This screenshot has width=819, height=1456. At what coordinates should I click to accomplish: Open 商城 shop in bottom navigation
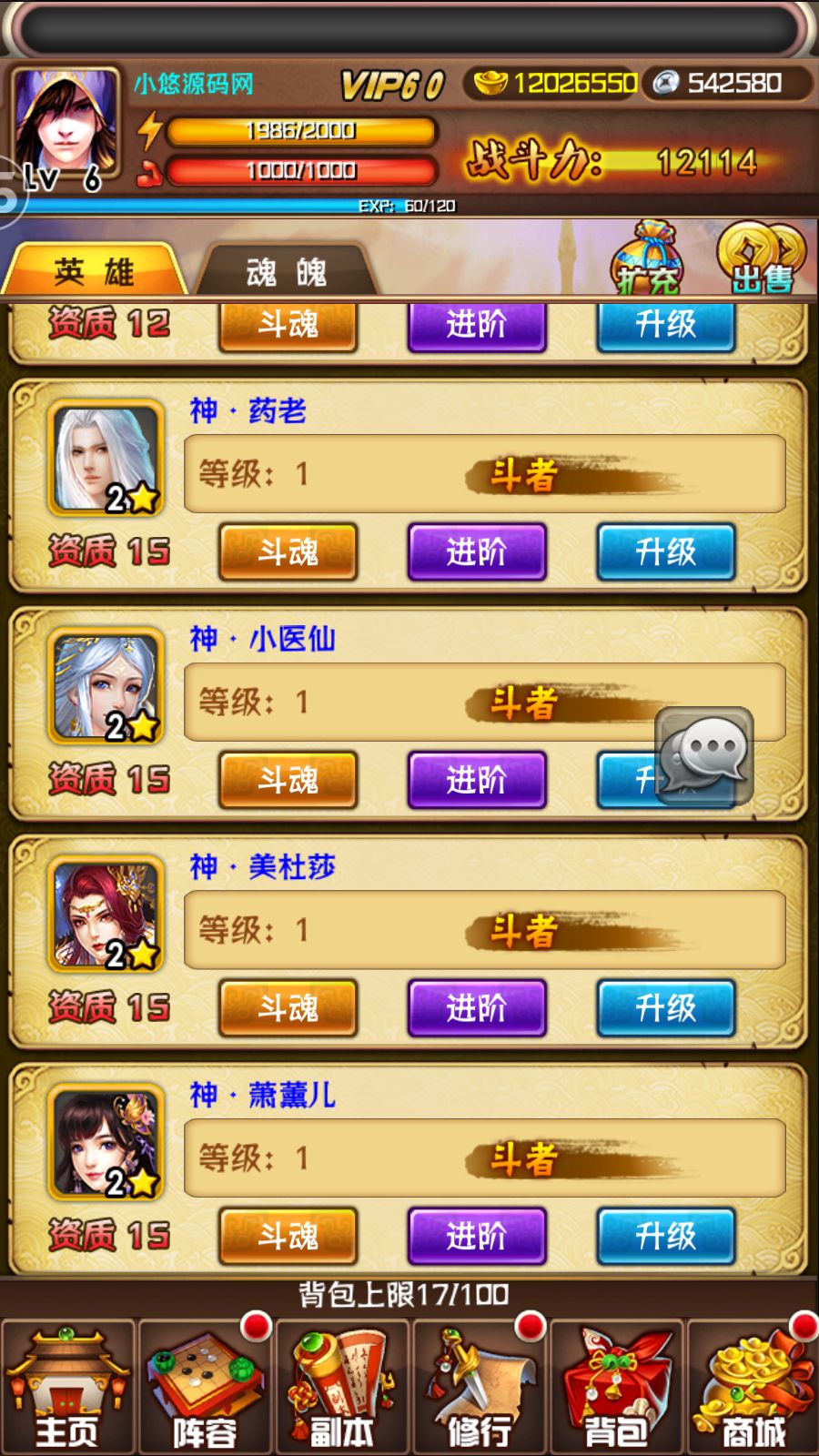click(753, 1387)
